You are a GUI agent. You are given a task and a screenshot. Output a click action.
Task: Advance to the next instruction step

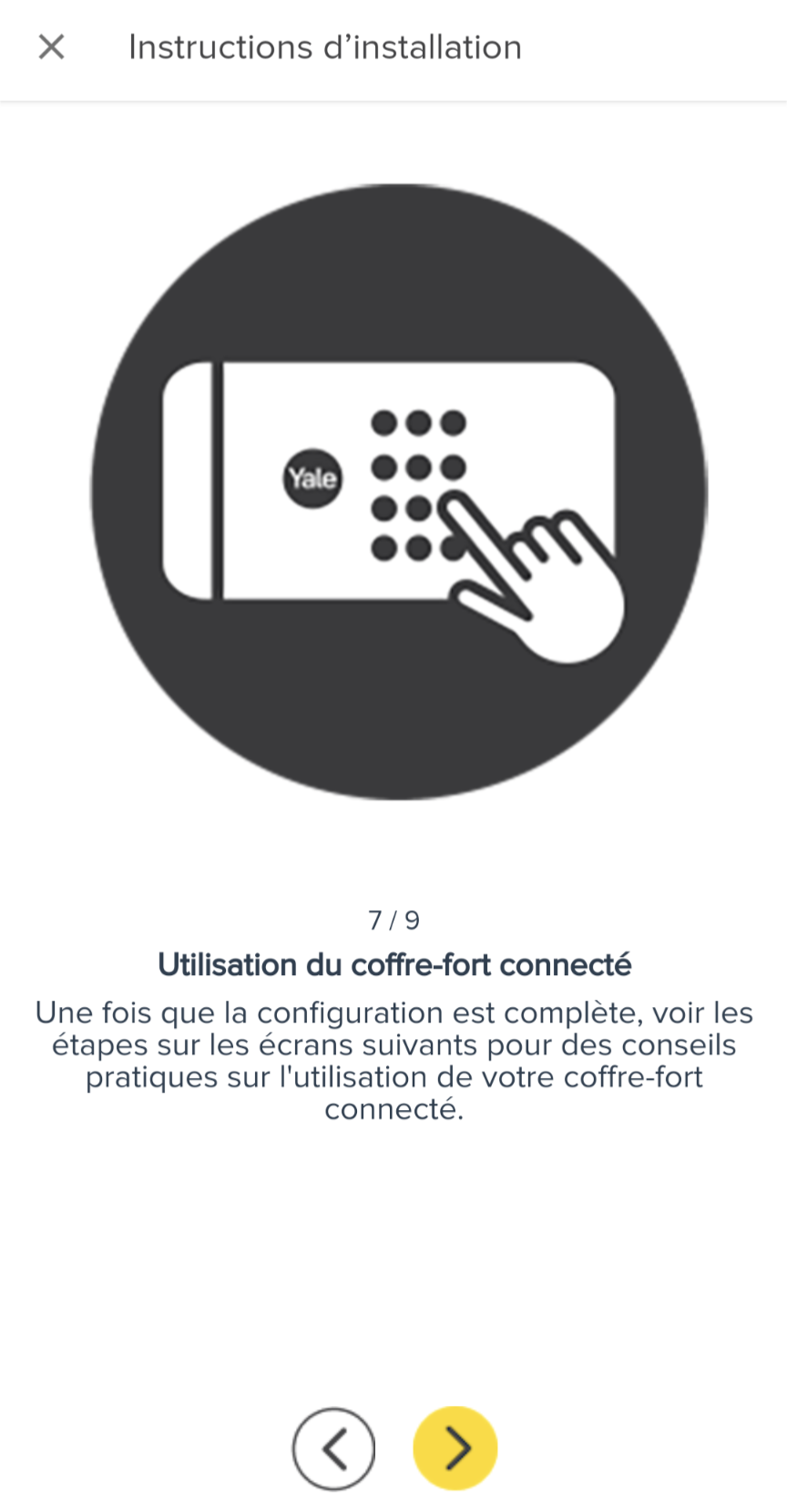pos(455,1448)
